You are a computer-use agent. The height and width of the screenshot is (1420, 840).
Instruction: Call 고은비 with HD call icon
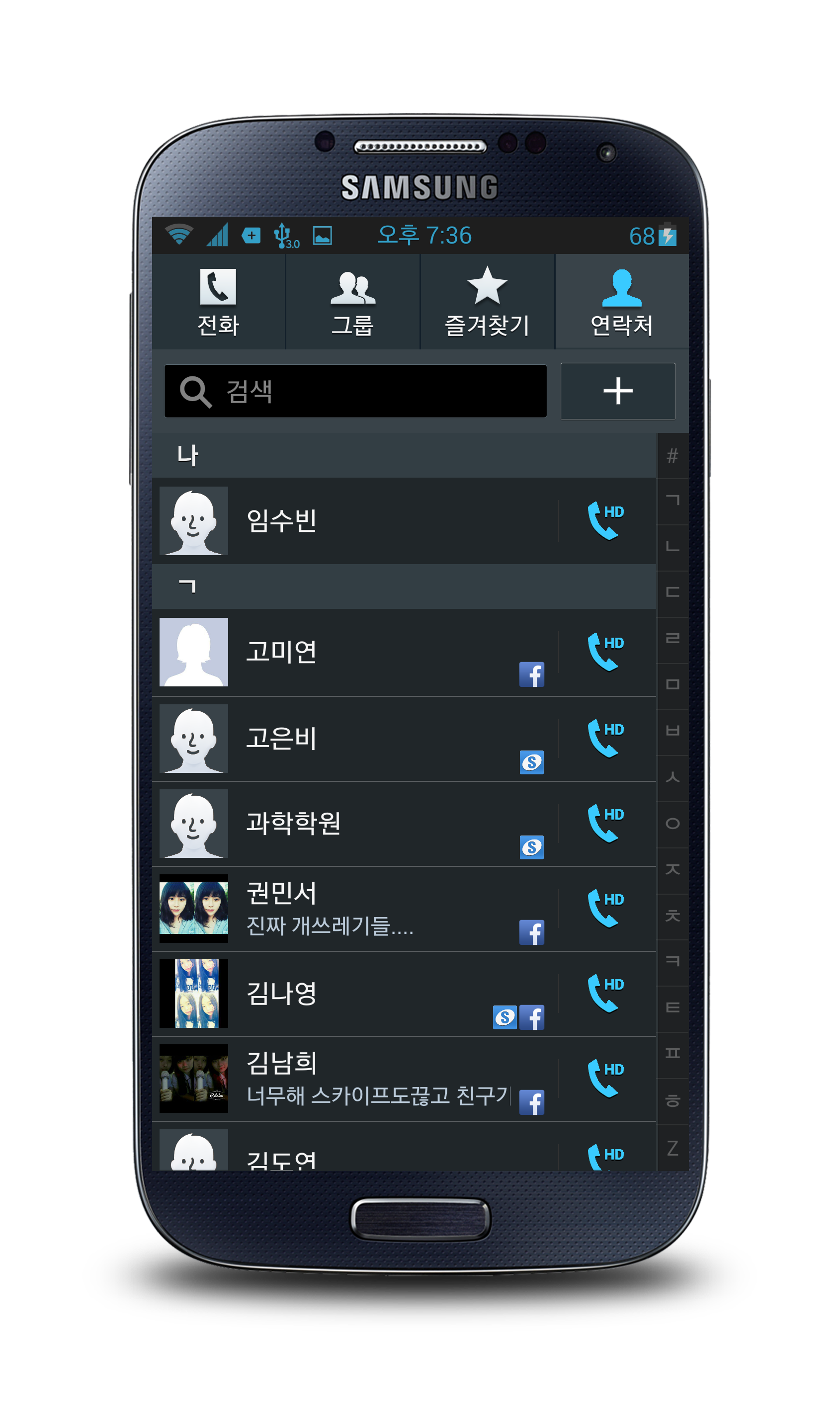point(604,738)
